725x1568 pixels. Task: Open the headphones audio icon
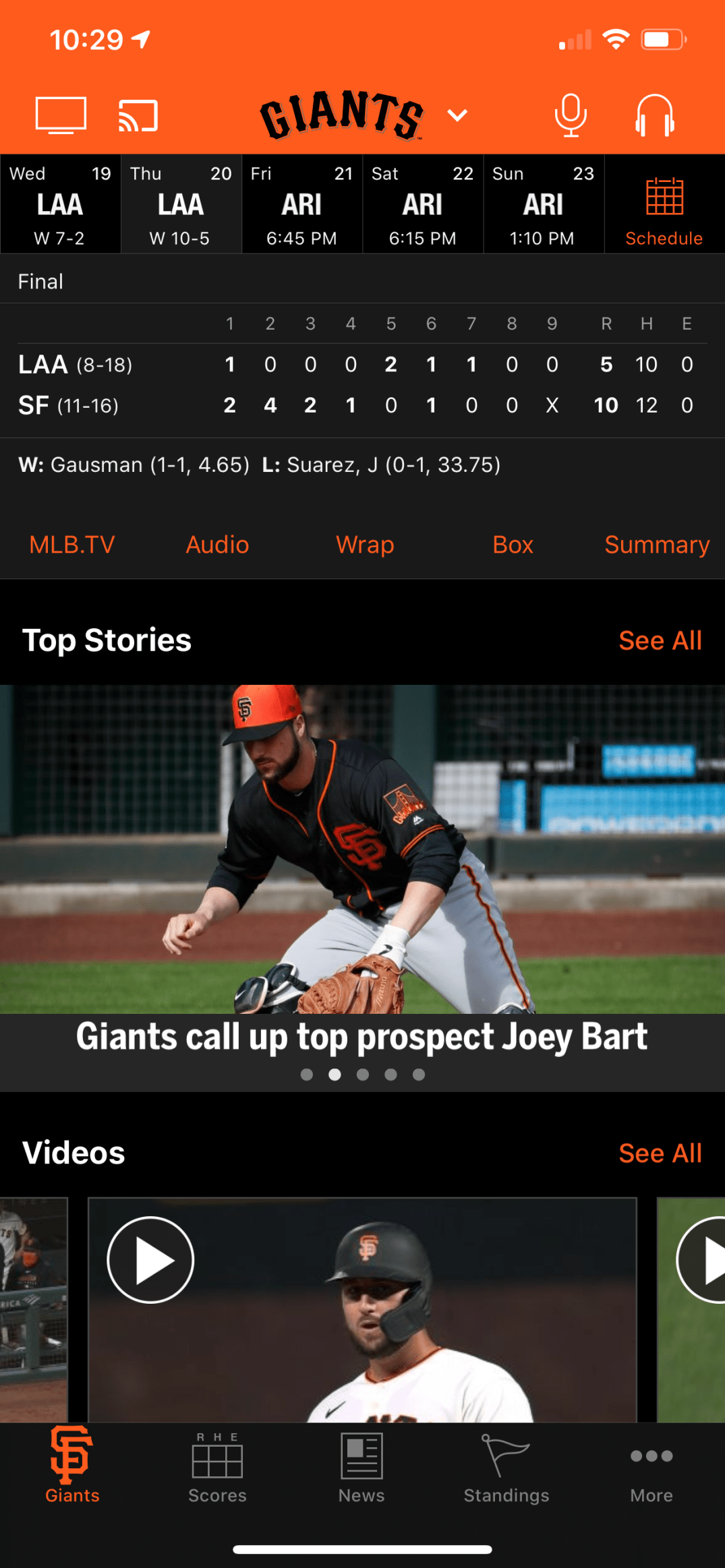[654, 115]
